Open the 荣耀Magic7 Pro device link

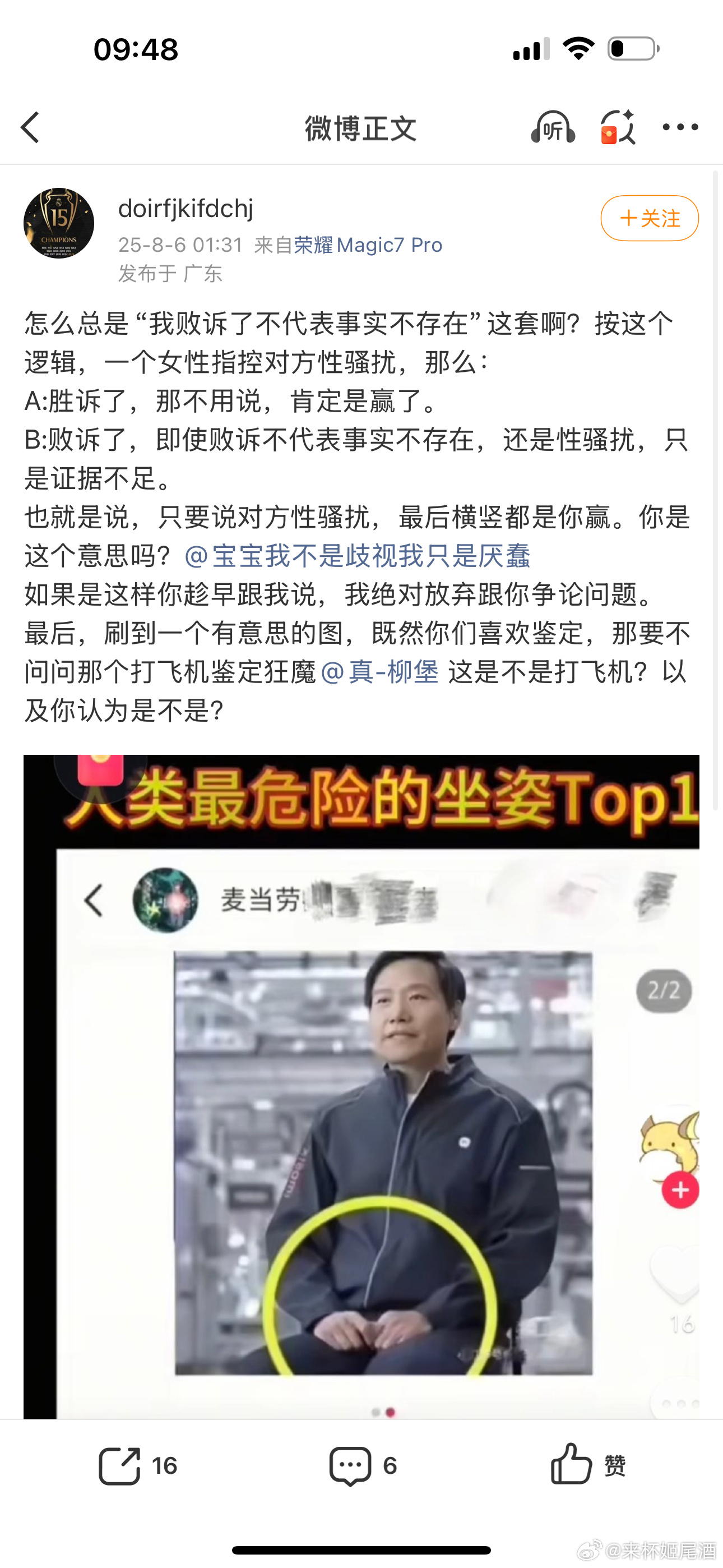(368, 245)
